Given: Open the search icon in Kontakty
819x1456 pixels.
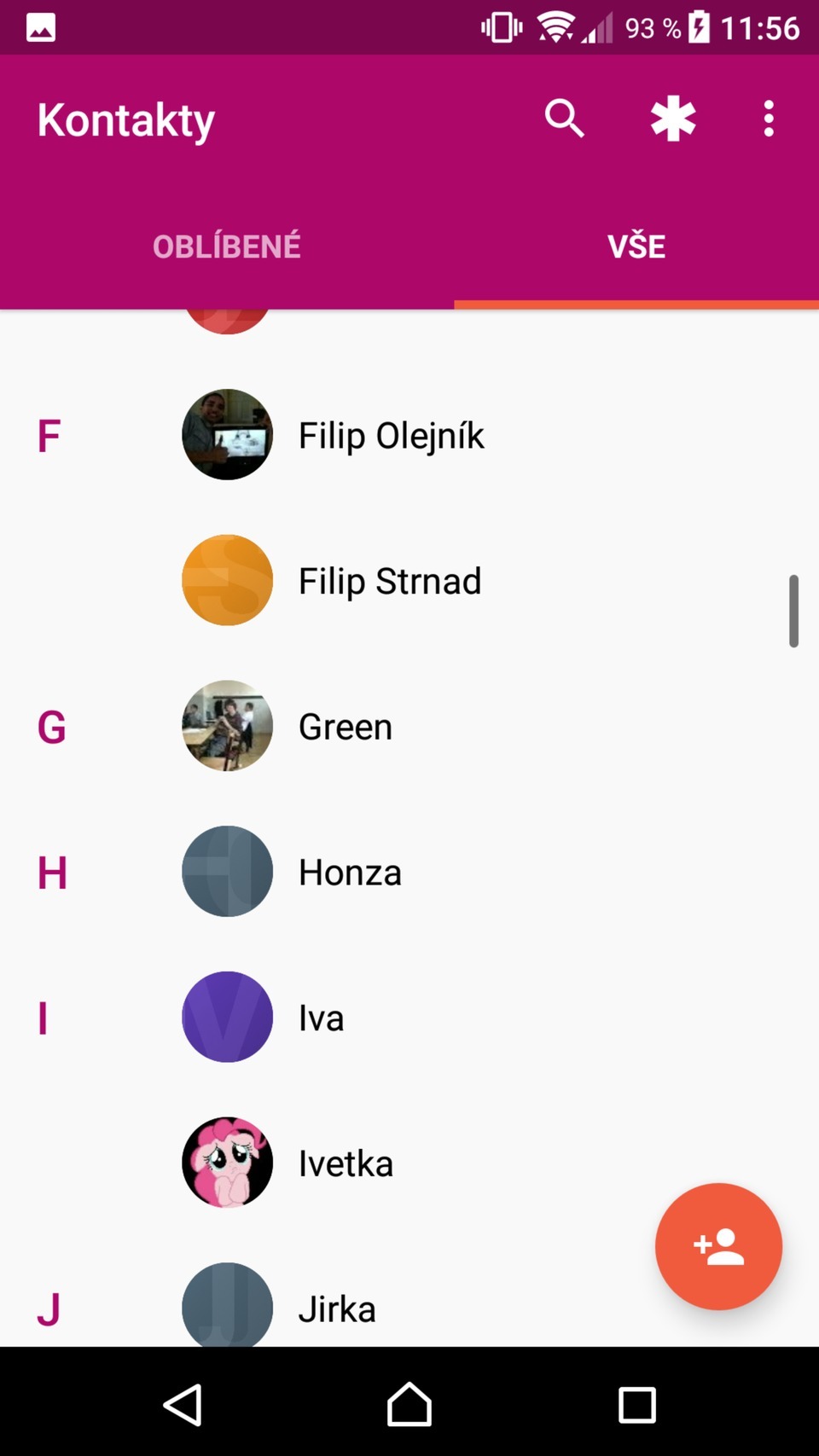Looking at the screenshot, I should coord(564,119).
